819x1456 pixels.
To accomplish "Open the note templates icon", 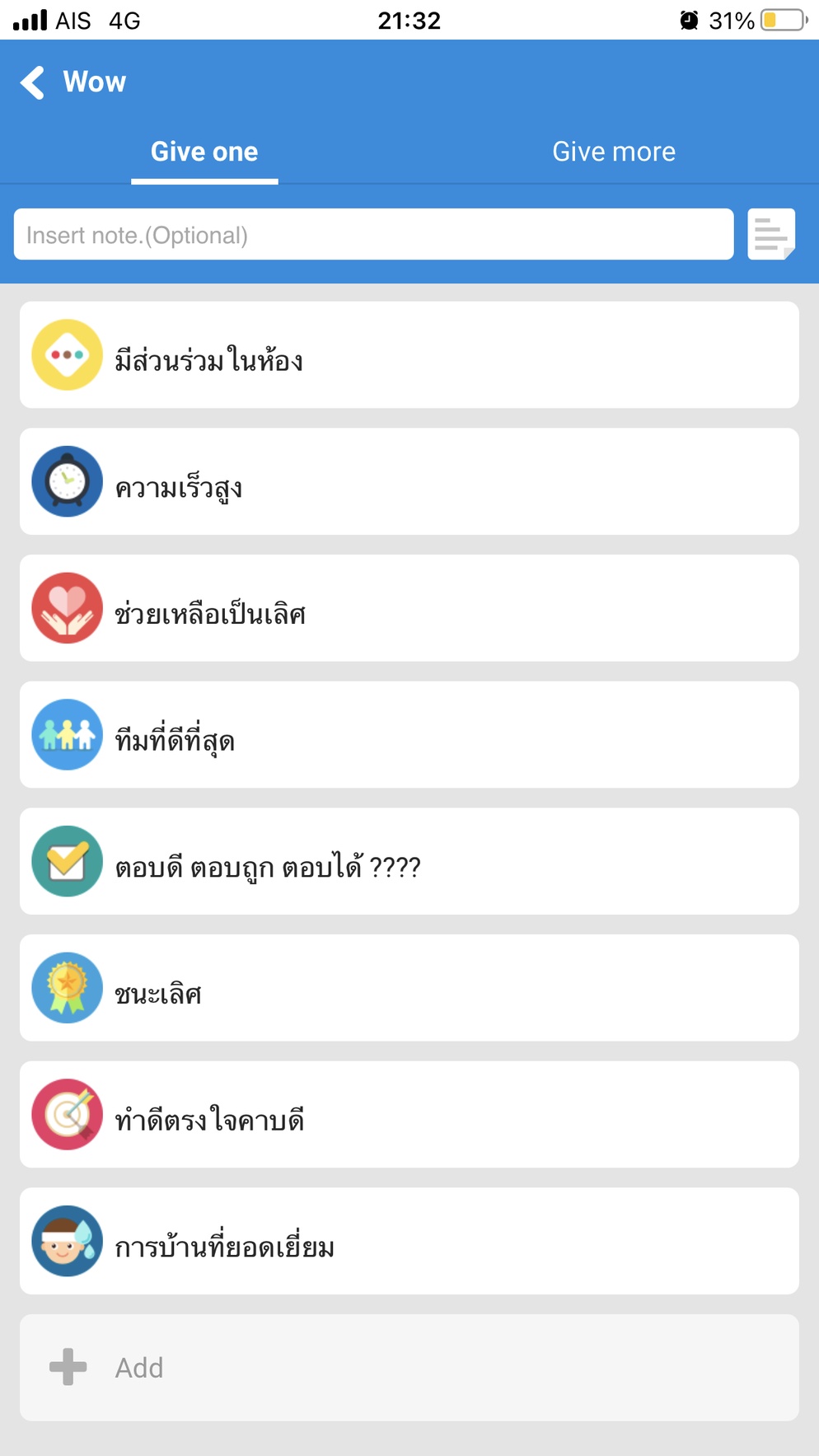I will [771, 235].
